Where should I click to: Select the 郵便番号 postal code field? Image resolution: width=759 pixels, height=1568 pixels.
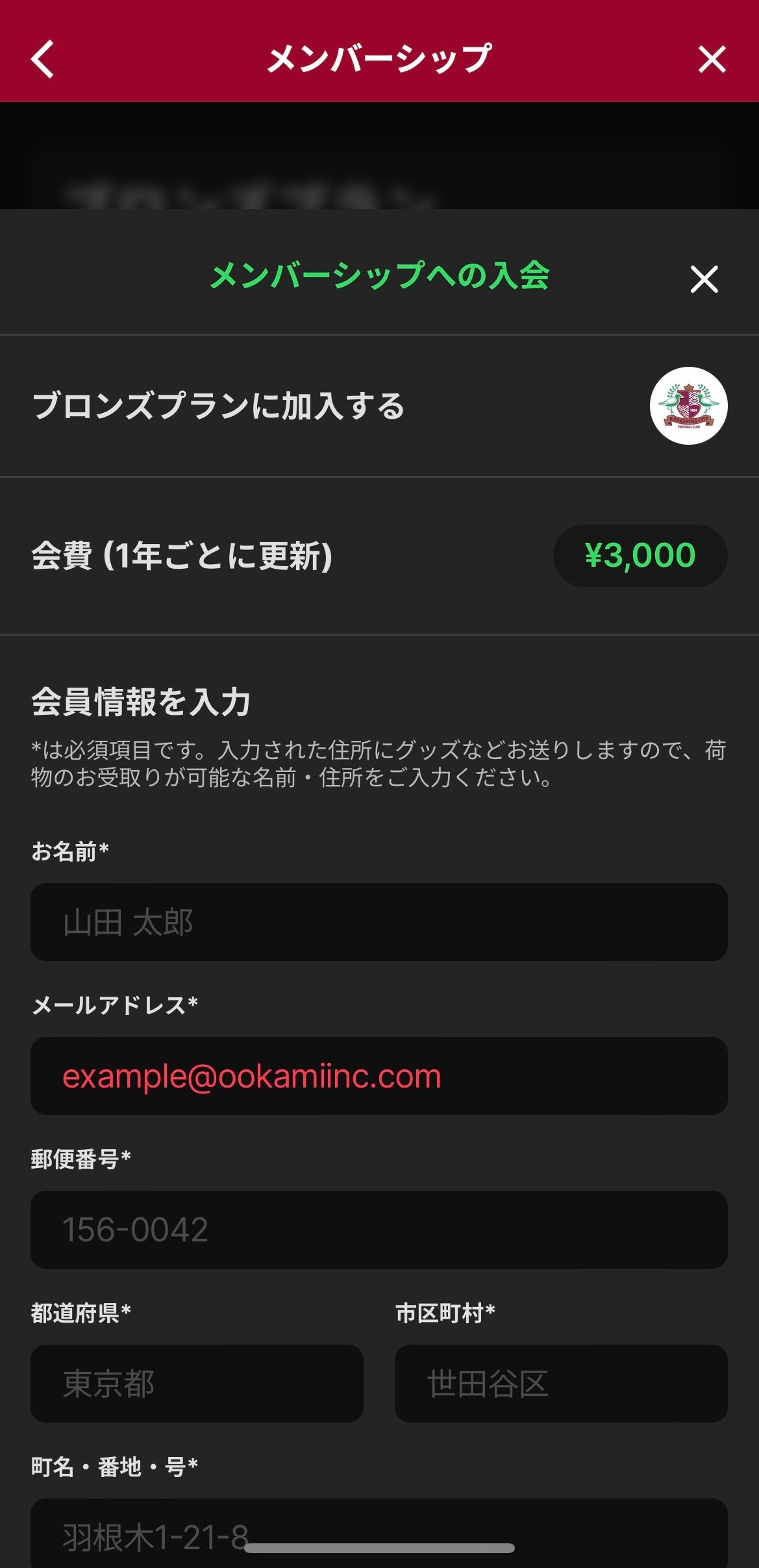coord(379,1229)
